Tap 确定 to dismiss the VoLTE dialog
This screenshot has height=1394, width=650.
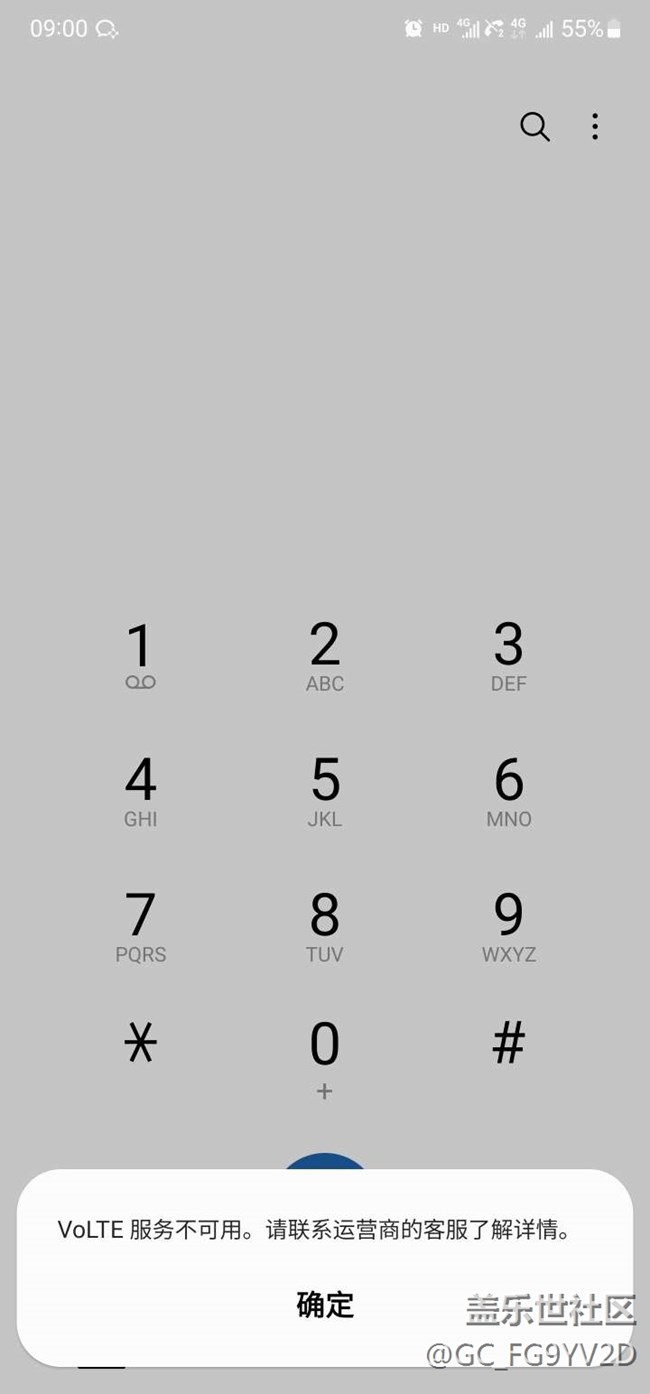click(325, 1304)
